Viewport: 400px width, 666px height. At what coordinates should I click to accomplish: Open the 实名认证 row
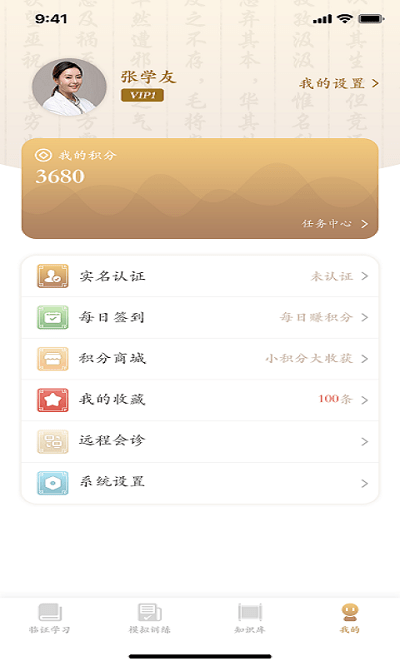pos(200,276)
